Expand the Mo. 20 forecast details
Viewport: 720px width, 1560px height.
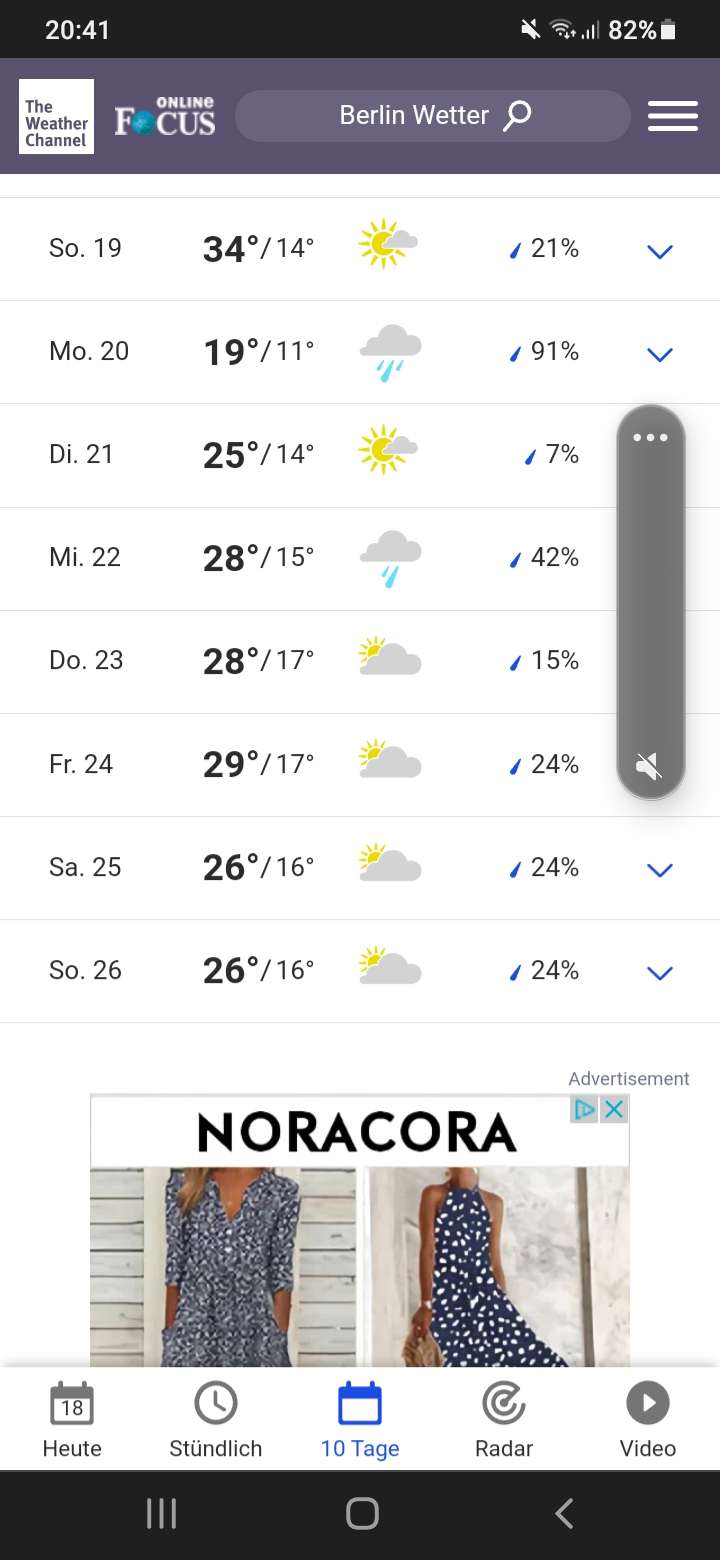659,354
